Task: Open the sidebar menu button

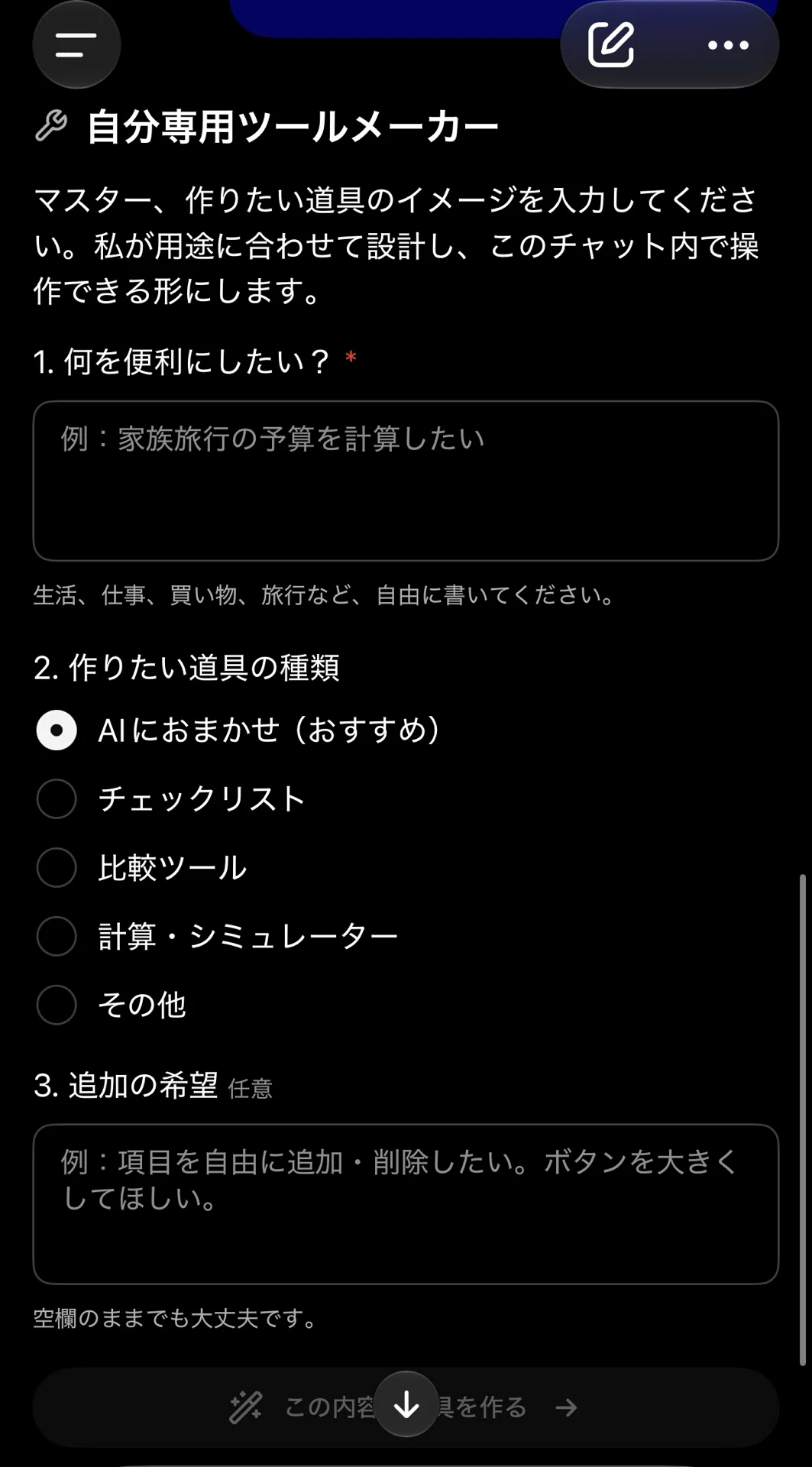Action: [x=76, y=45]
